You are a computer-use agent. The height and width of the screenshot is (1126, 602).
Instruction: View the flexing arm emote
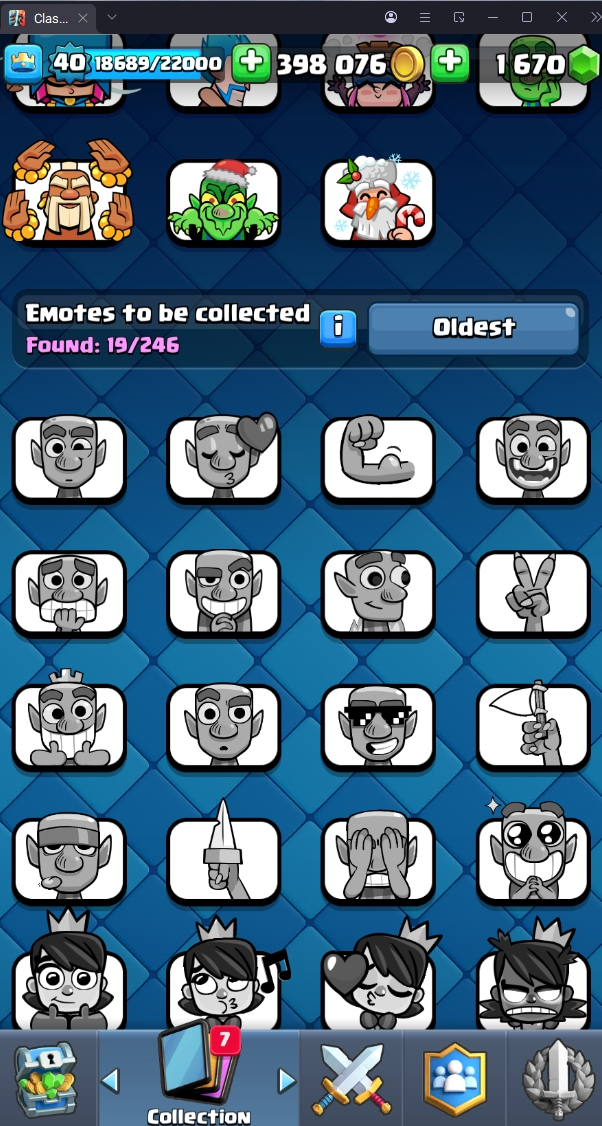point(378,460)
